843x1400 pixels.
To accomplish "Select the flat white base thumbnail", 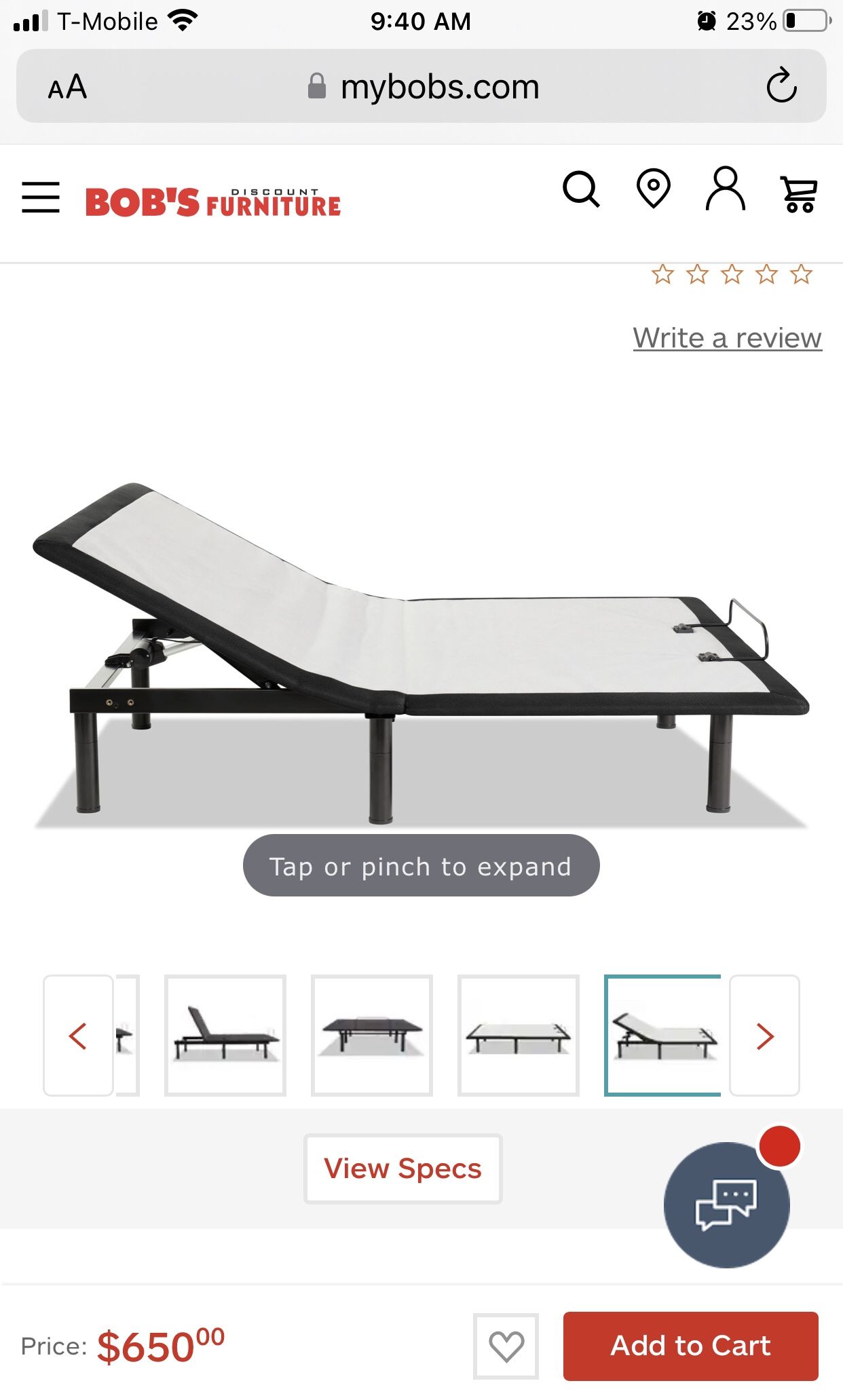I will pyautogui.click(x=519, y=1036).
